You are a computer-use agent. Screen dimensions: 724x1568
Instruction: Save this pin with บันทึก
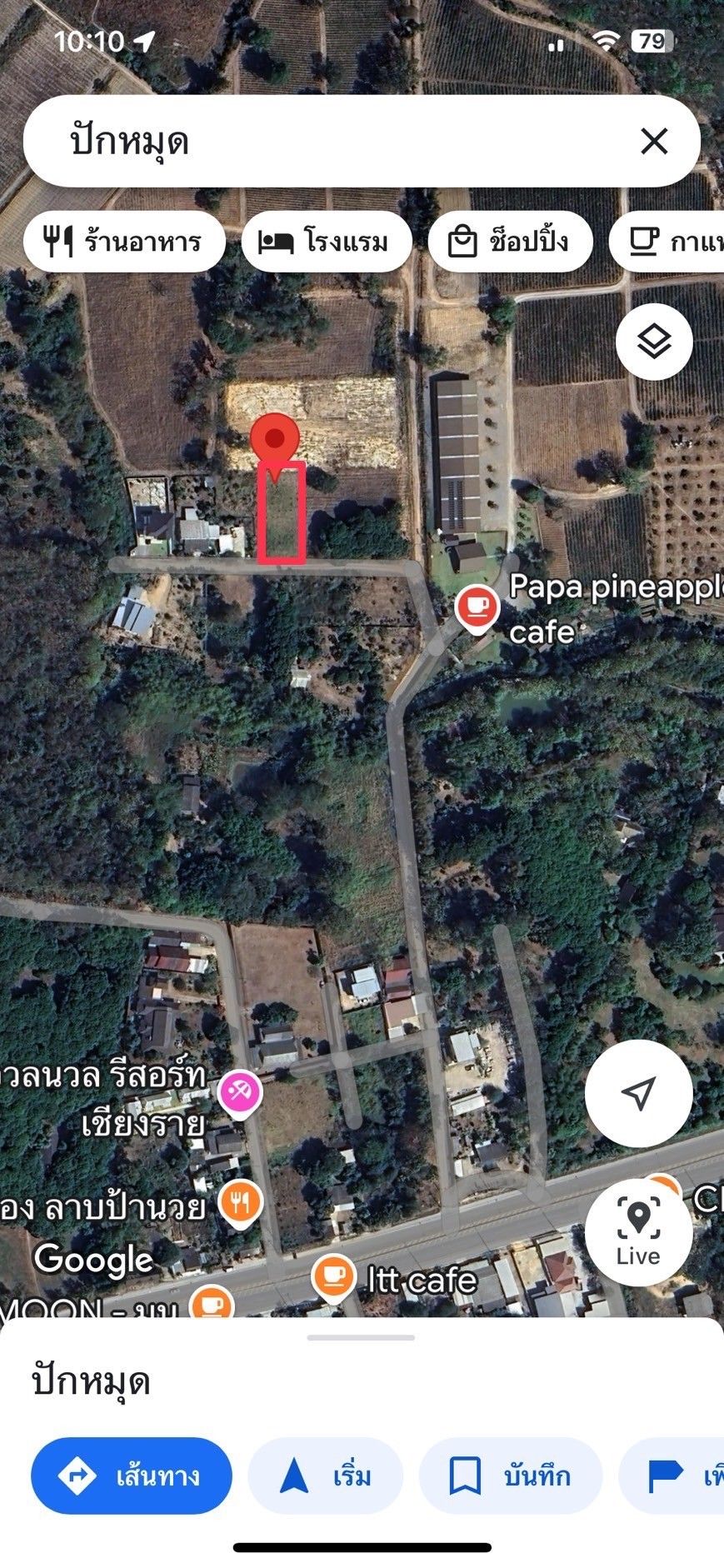(x=511, y=1476)
